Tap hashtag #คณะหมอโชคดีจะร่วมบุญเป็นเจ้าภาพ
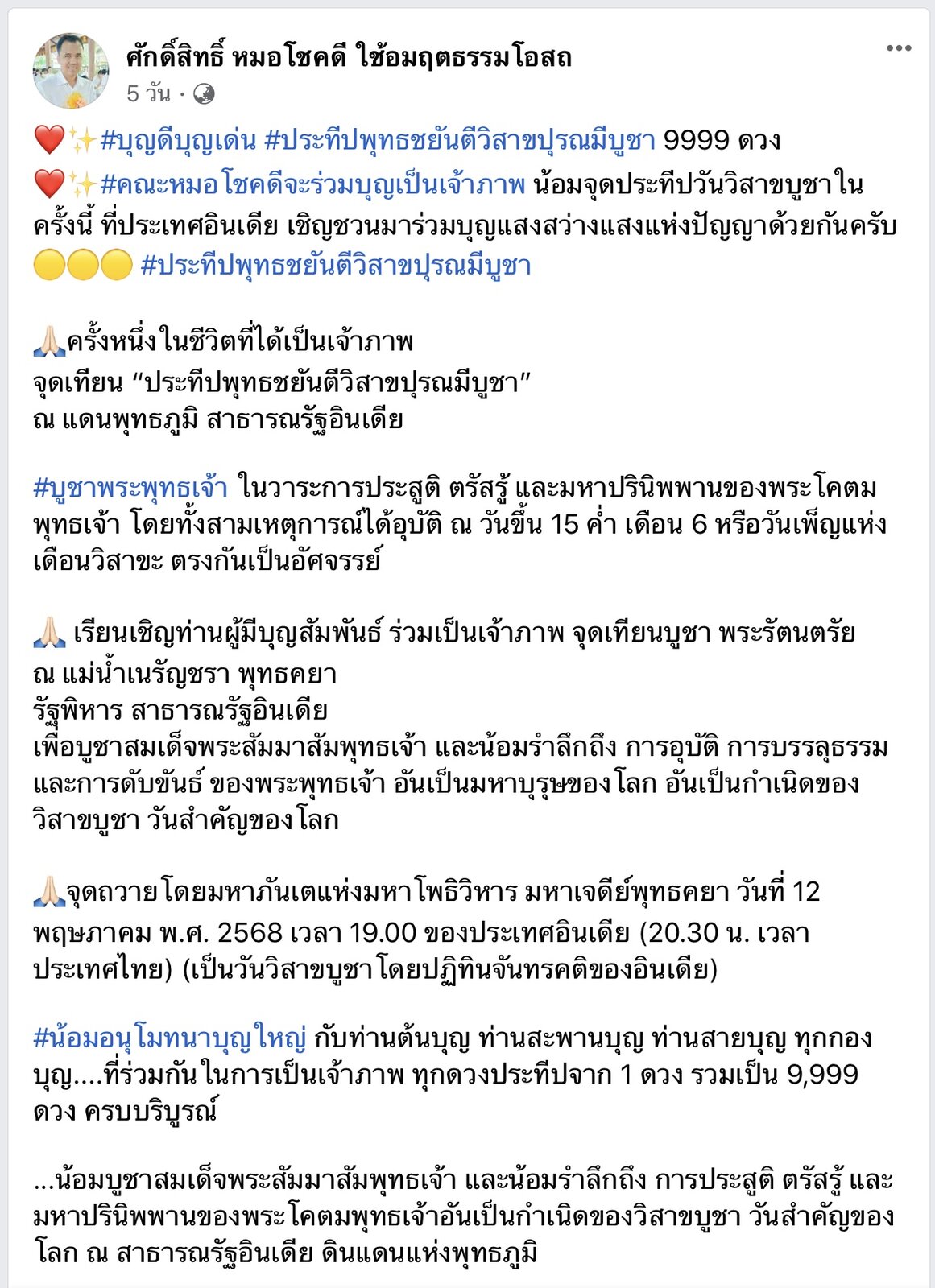 (312, 184)
